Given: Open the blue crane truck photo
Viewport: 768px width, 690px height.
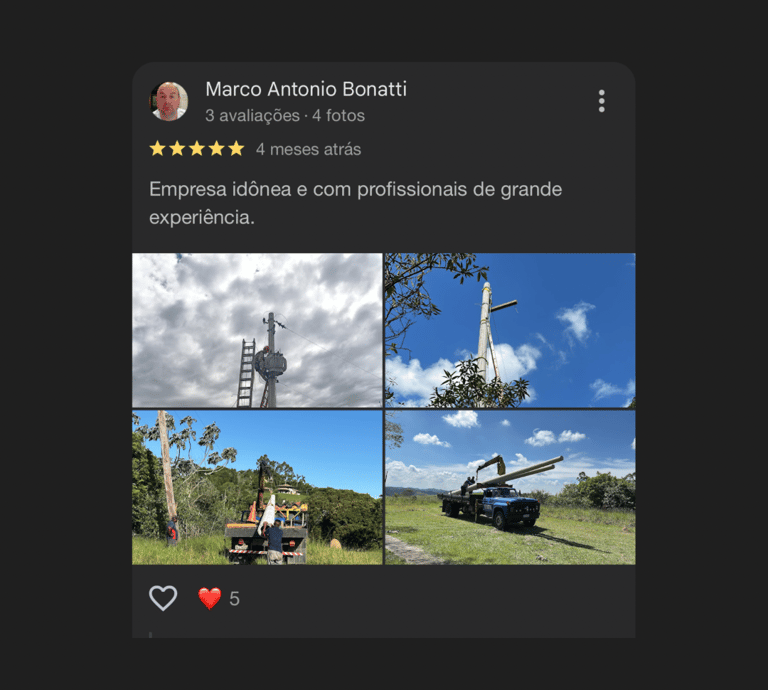Looking at the screenshot, I should (x=510, y=487).
